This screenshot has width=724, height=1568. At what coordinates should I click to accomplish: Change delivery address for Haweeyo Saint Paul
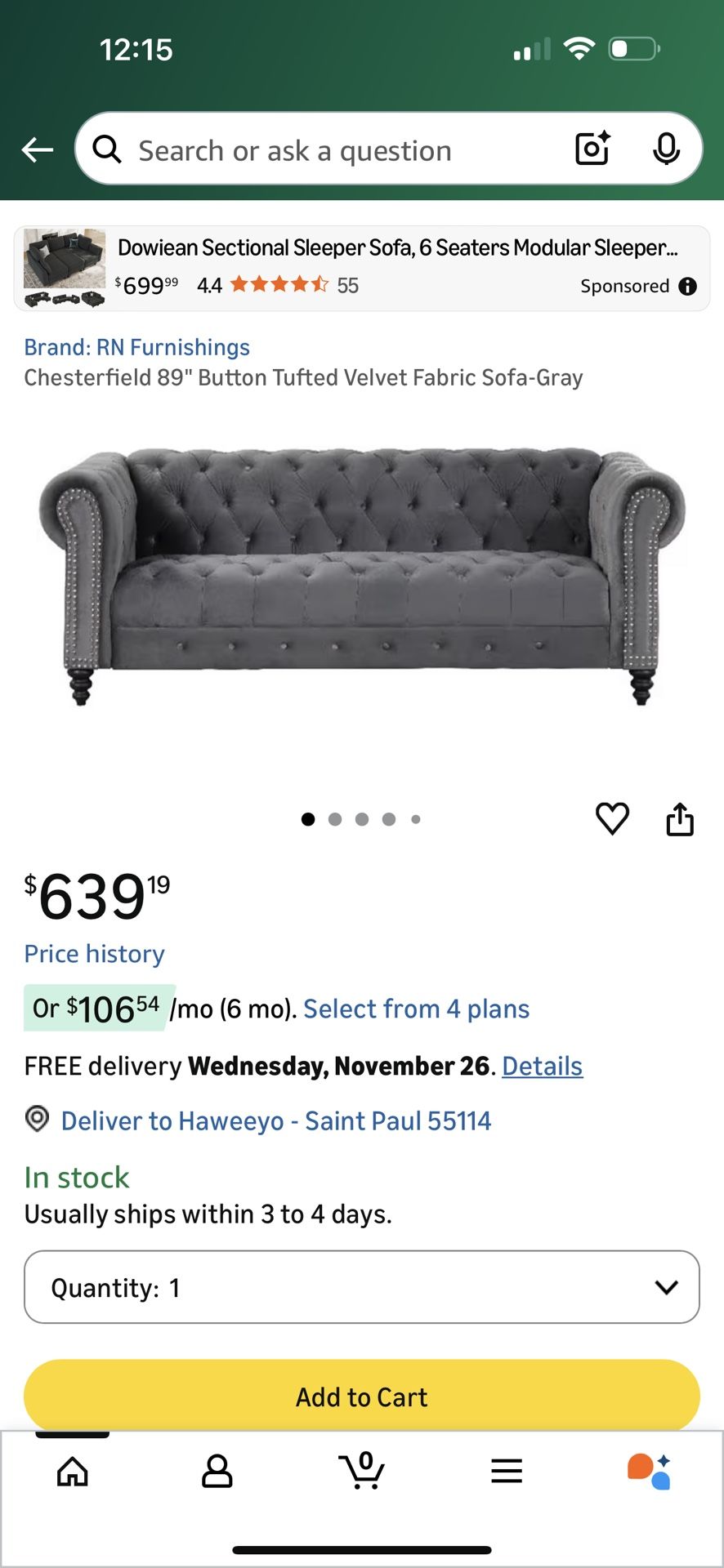click(275, 1120)
